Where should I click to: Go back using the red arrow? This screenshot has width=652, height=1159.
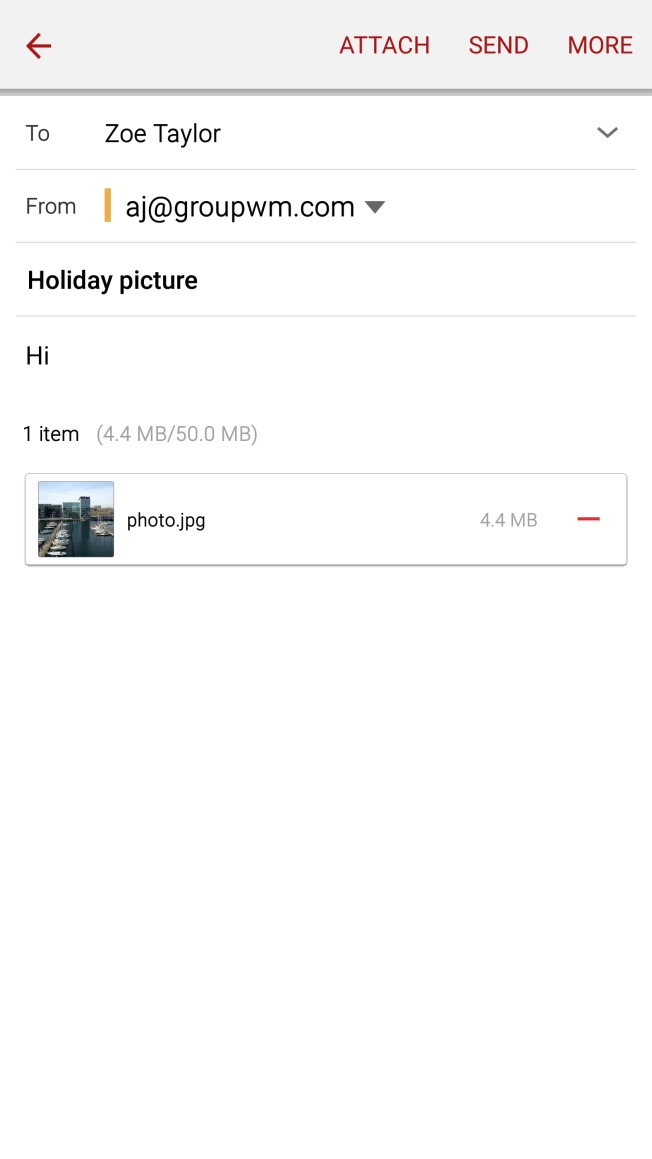point(38,46)
